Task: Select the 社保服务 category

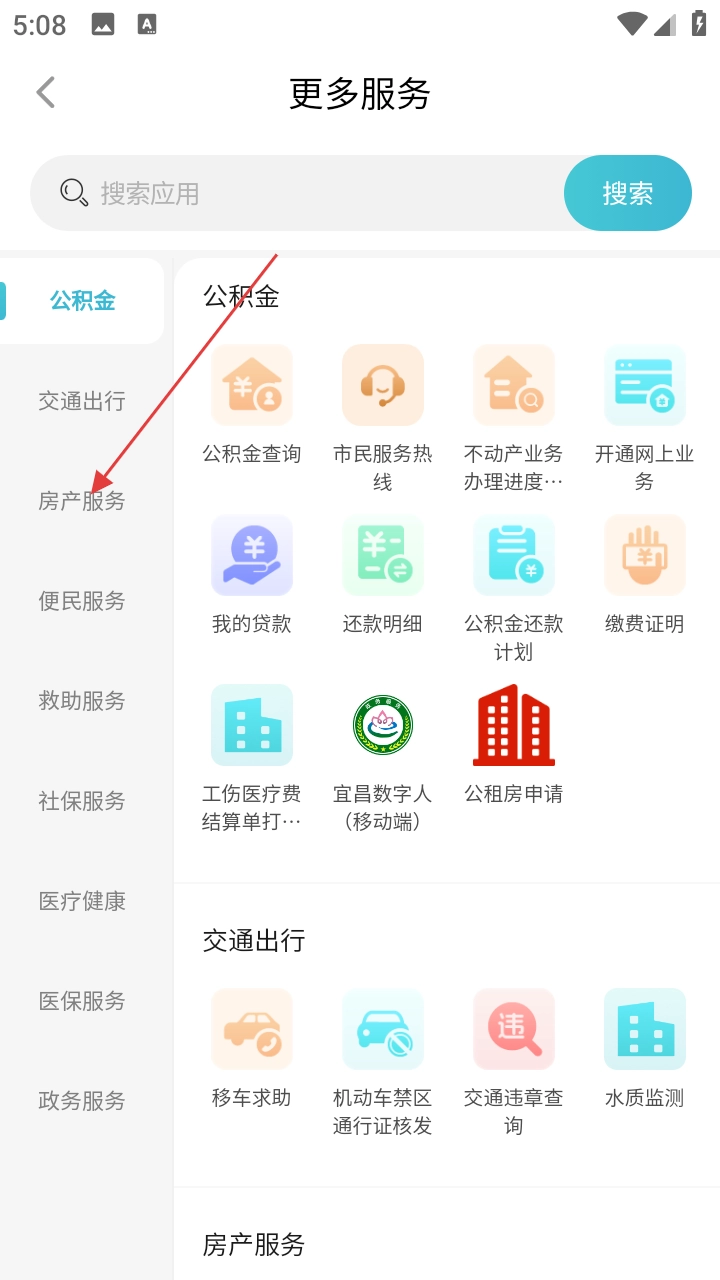Action: (82, 801)
